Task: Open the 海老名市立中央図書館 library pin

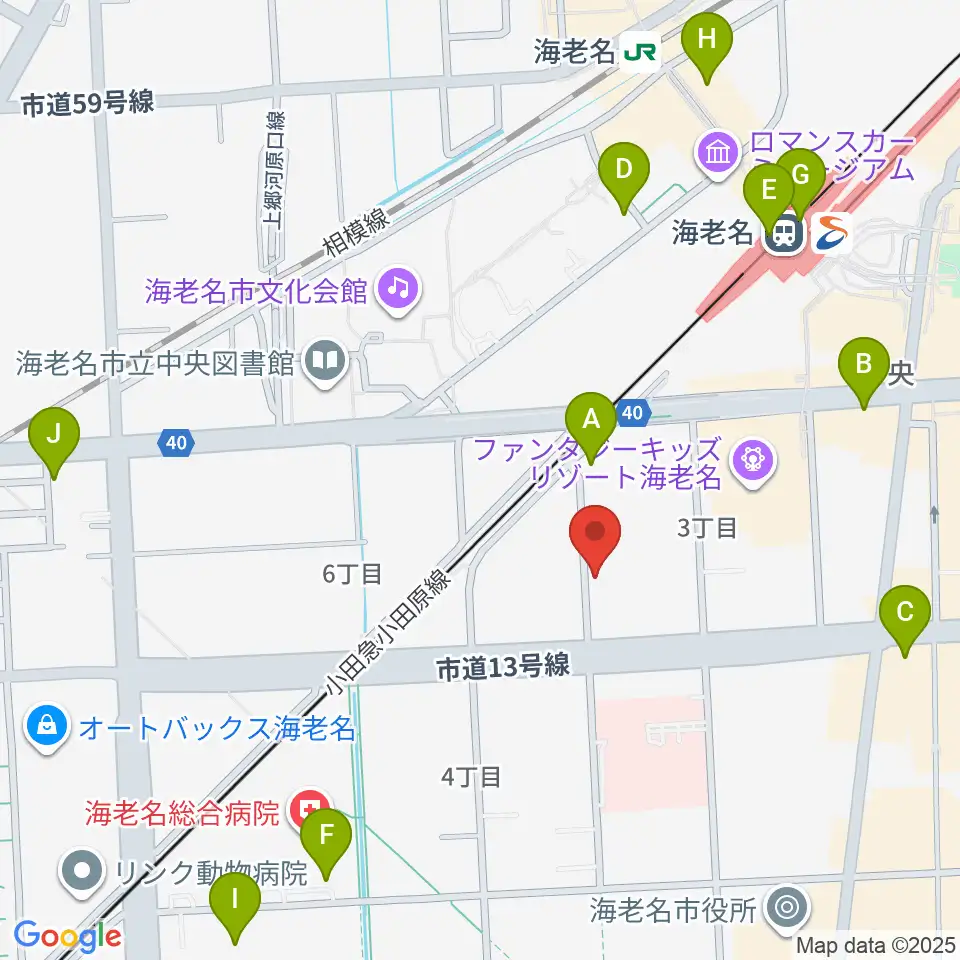Action: pyautogui.click(x=325, y=363)
